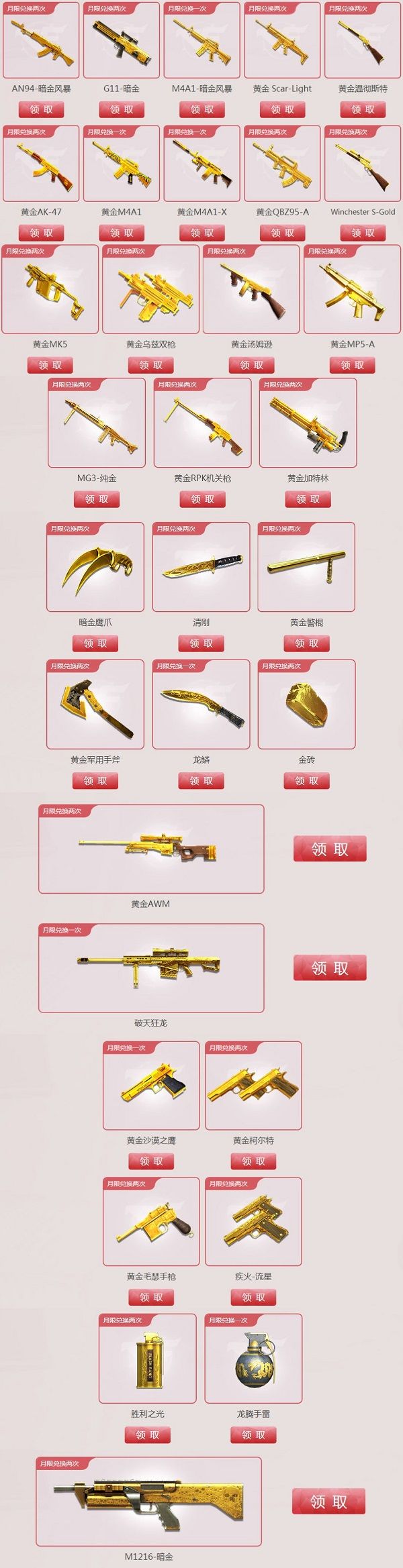This screenshot has width=403, height=1568.
Task: Redeem the 暗金鹰爪 melee weapon
Action: coord(95,643)
